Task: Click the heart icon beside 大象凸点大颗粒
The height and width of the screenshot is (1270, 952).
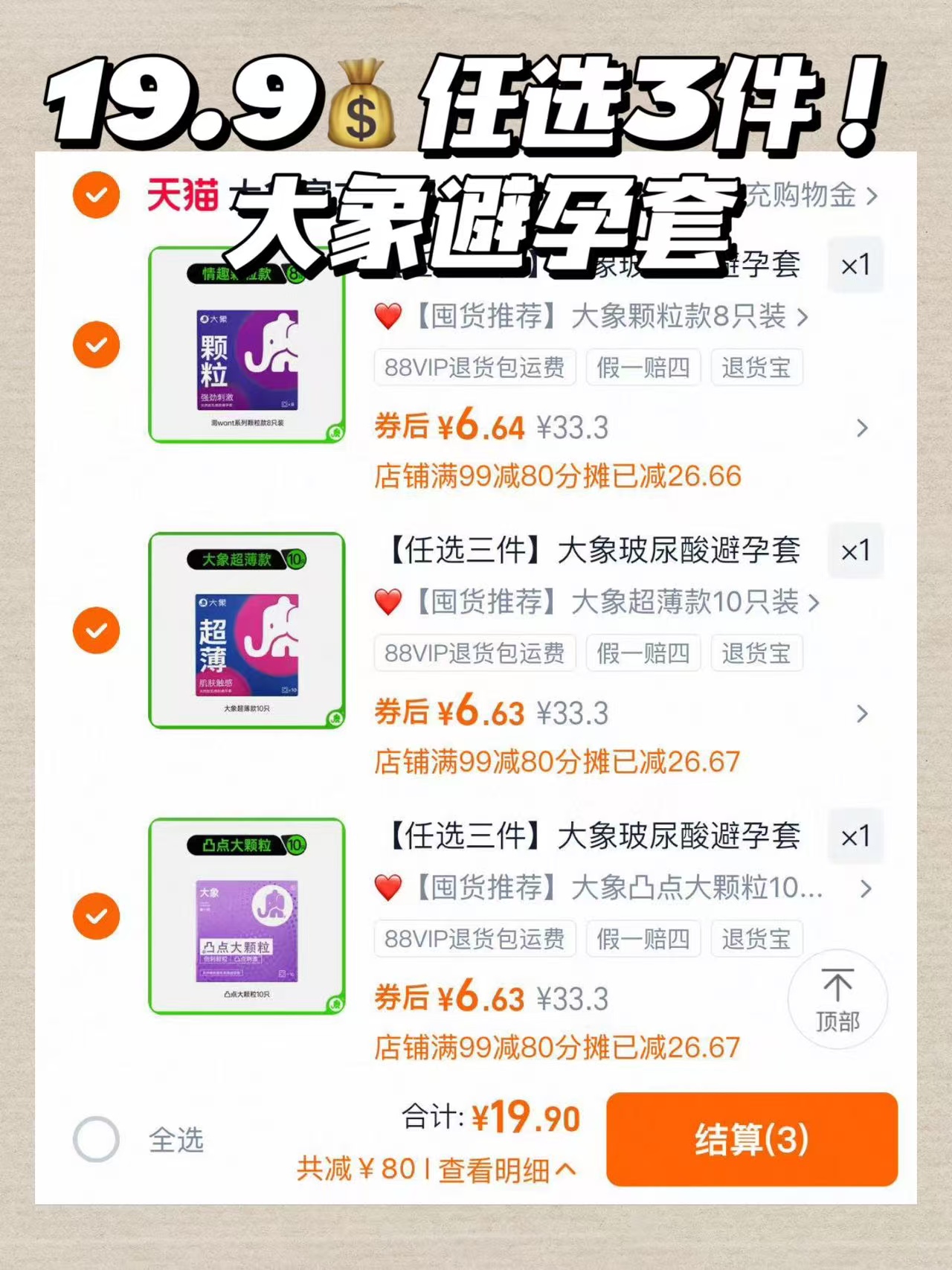Action: point(389,889)
